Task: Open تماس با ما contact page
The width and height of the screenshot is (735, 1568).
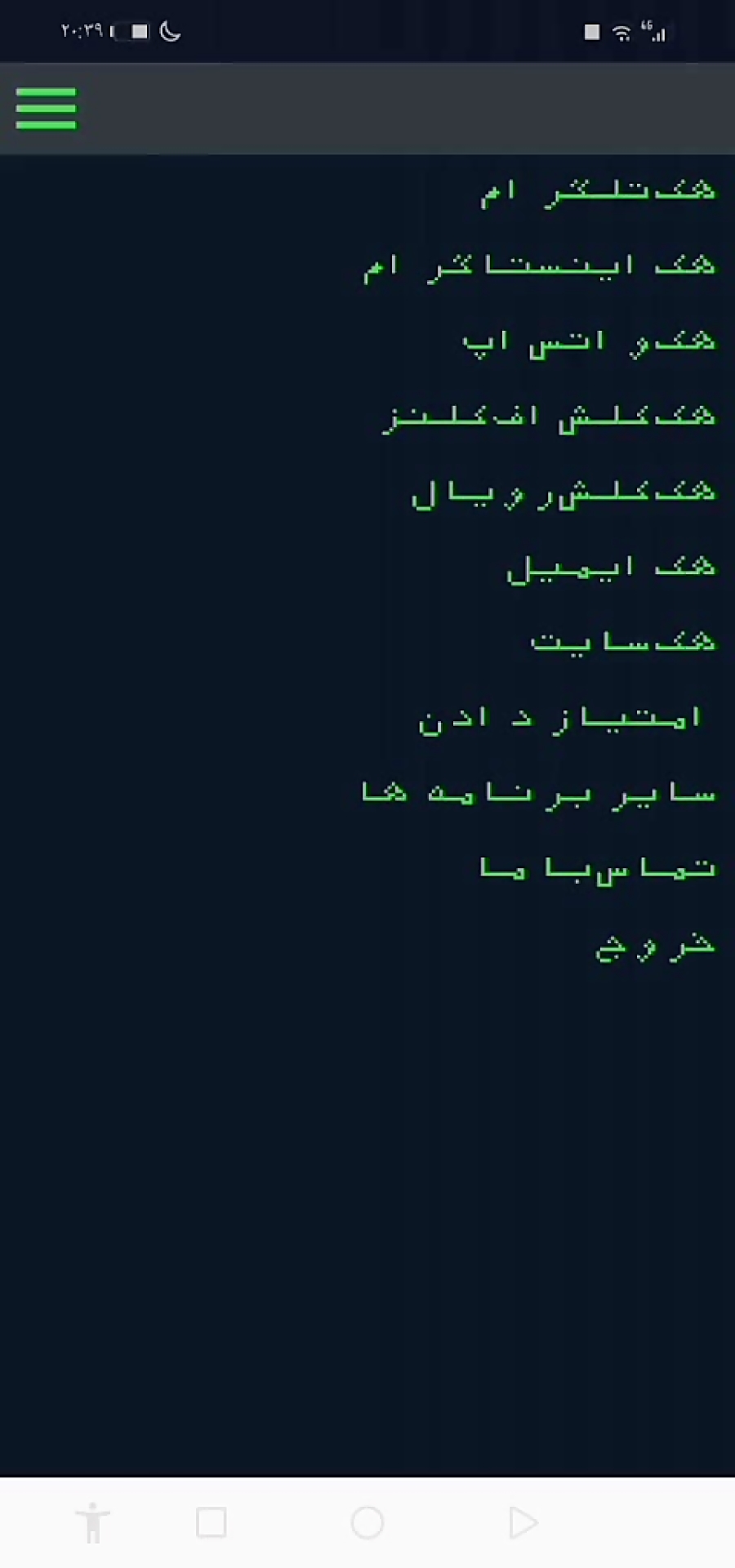Action: click(598, 868)
